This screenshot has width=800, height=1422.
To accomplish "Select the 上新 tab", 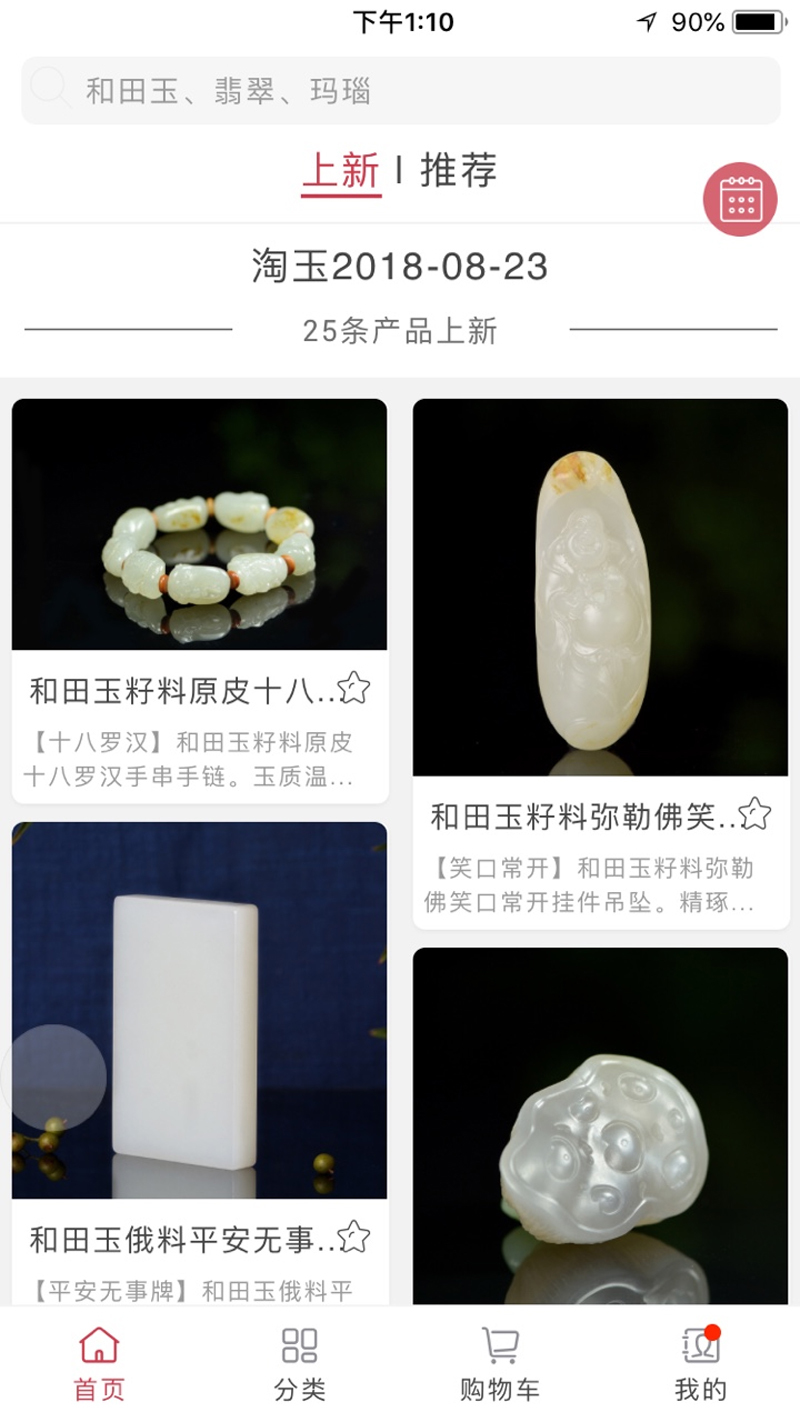I will pos(341,170).
